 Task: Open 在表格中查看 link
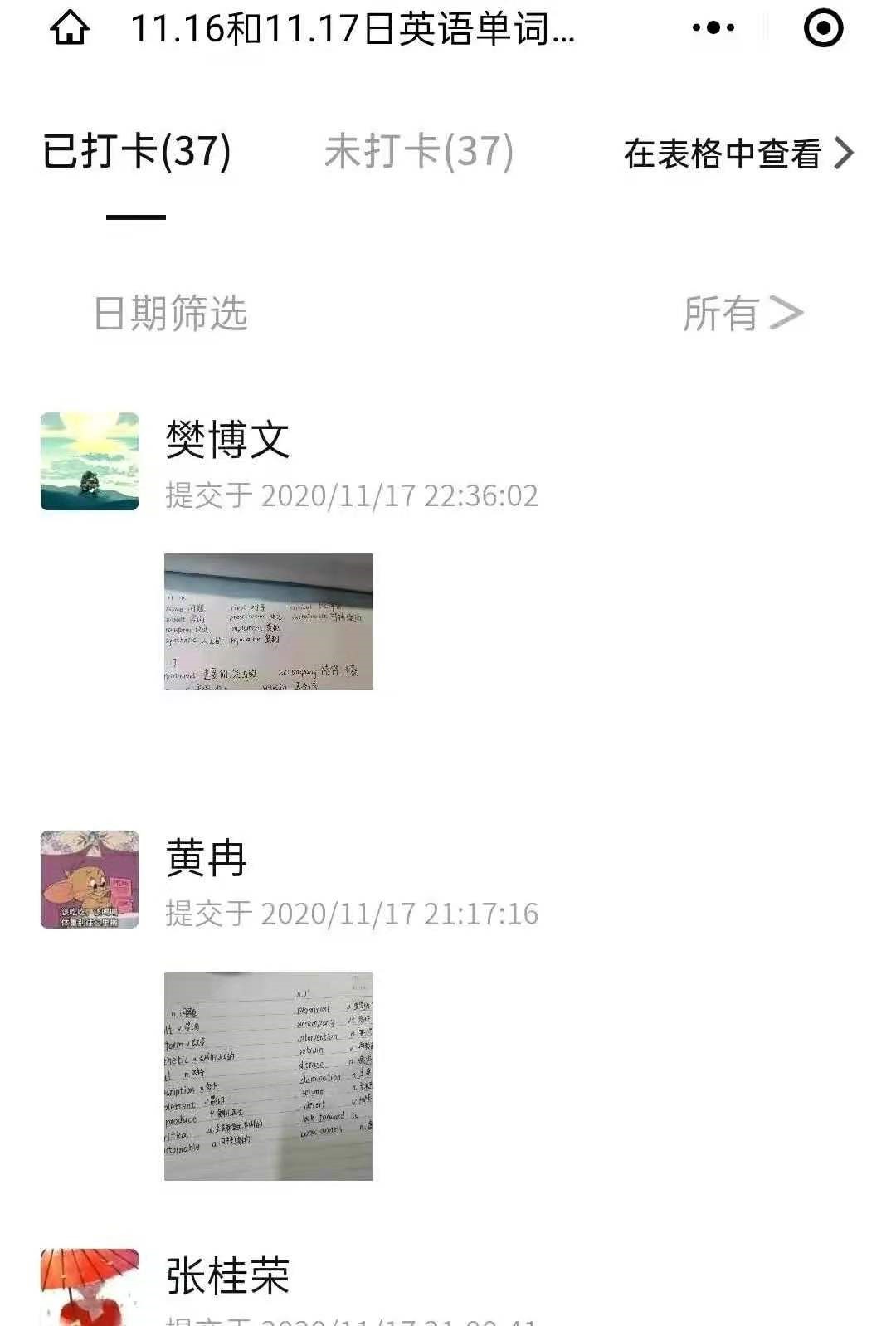tap(738, 154)
